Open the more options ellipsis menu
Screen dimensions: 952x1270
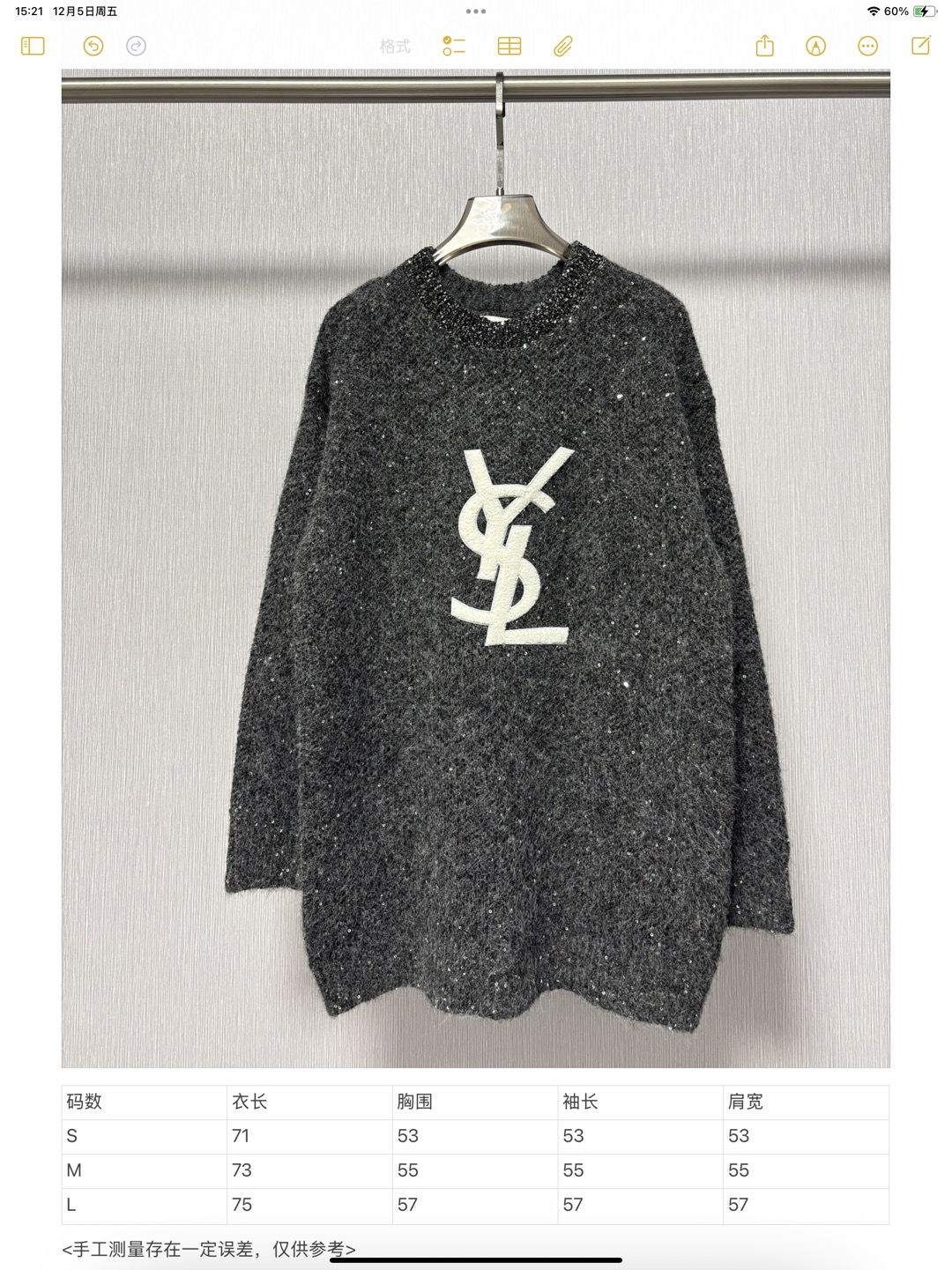868,46
